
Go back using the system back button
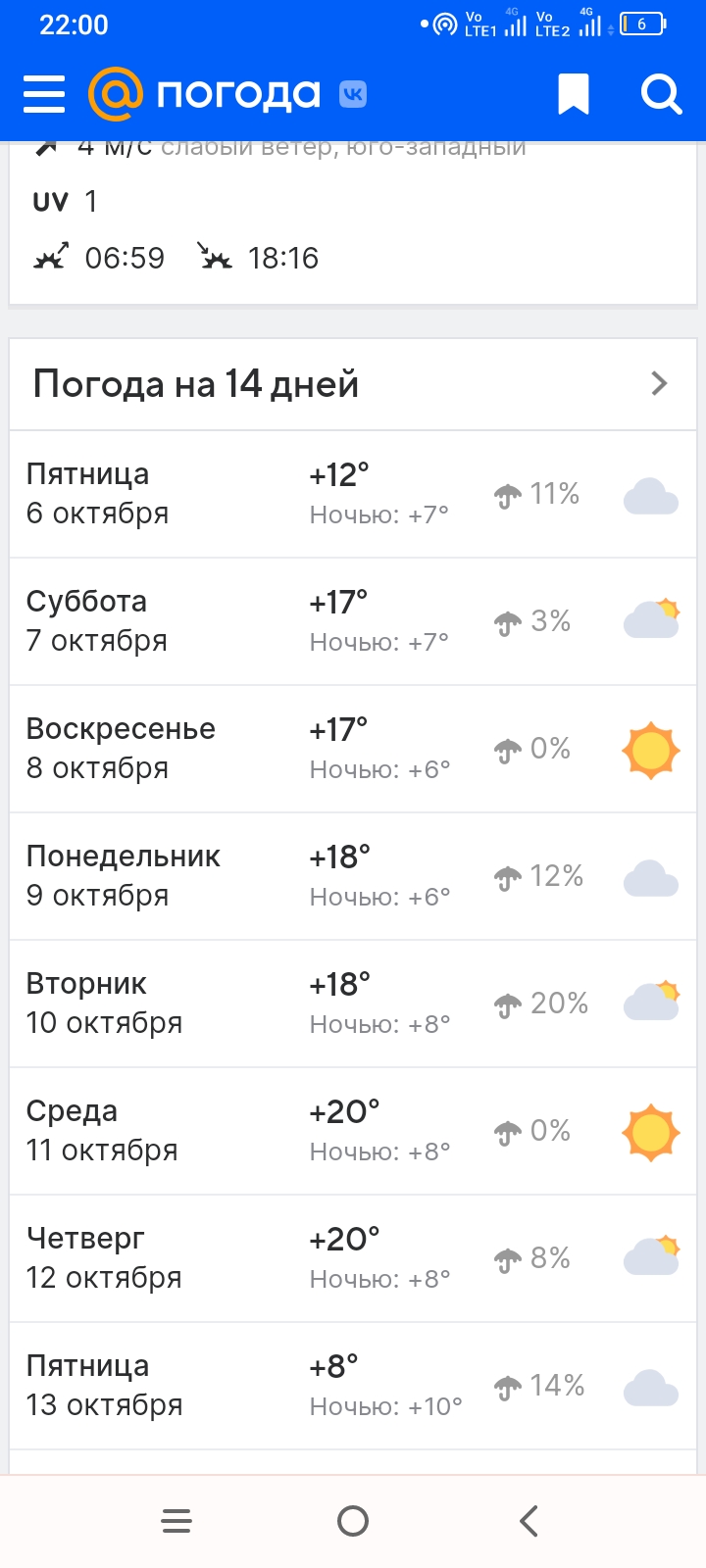pos(529,1521)
